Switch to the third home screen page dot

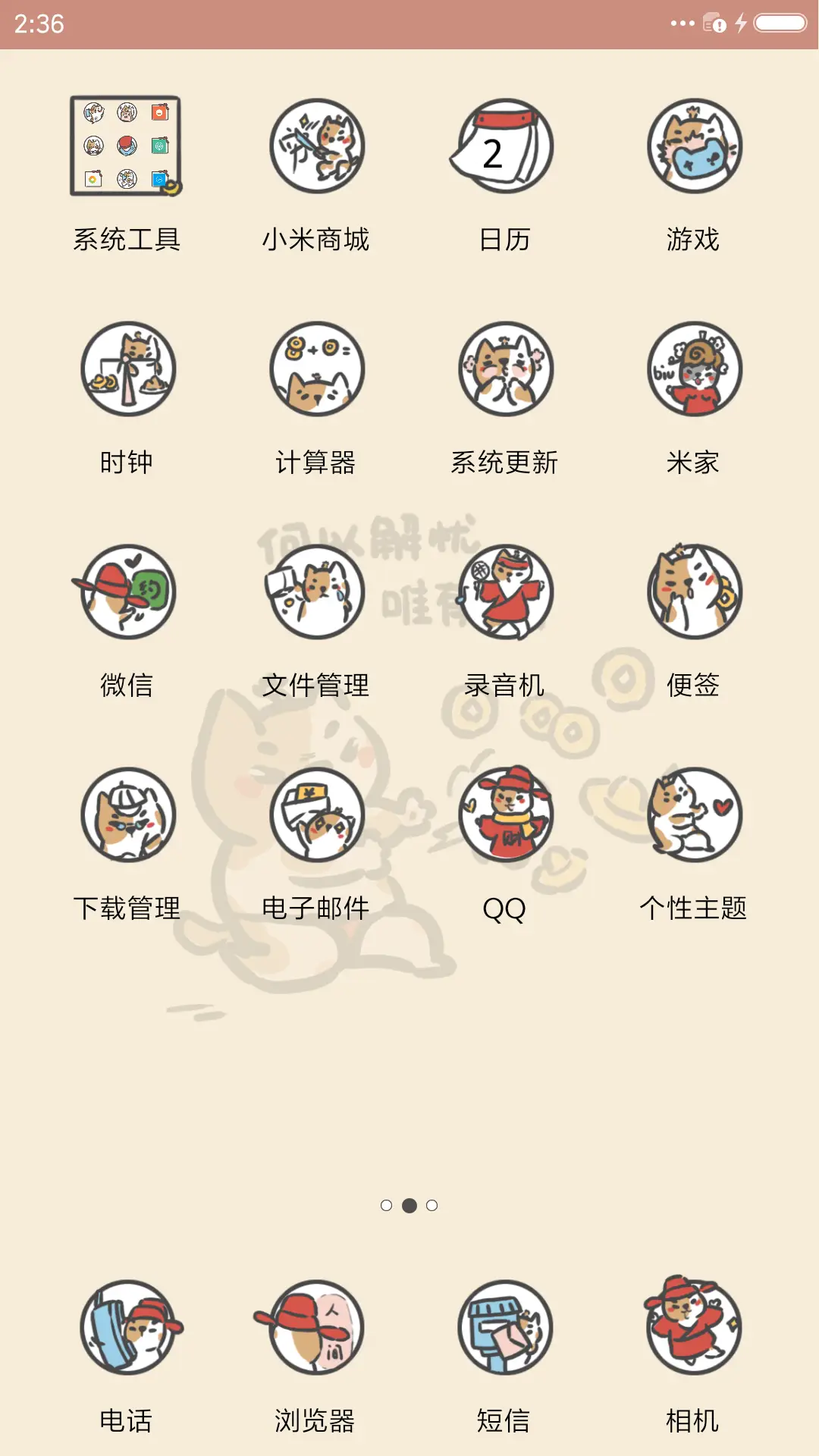point(432,1204)
